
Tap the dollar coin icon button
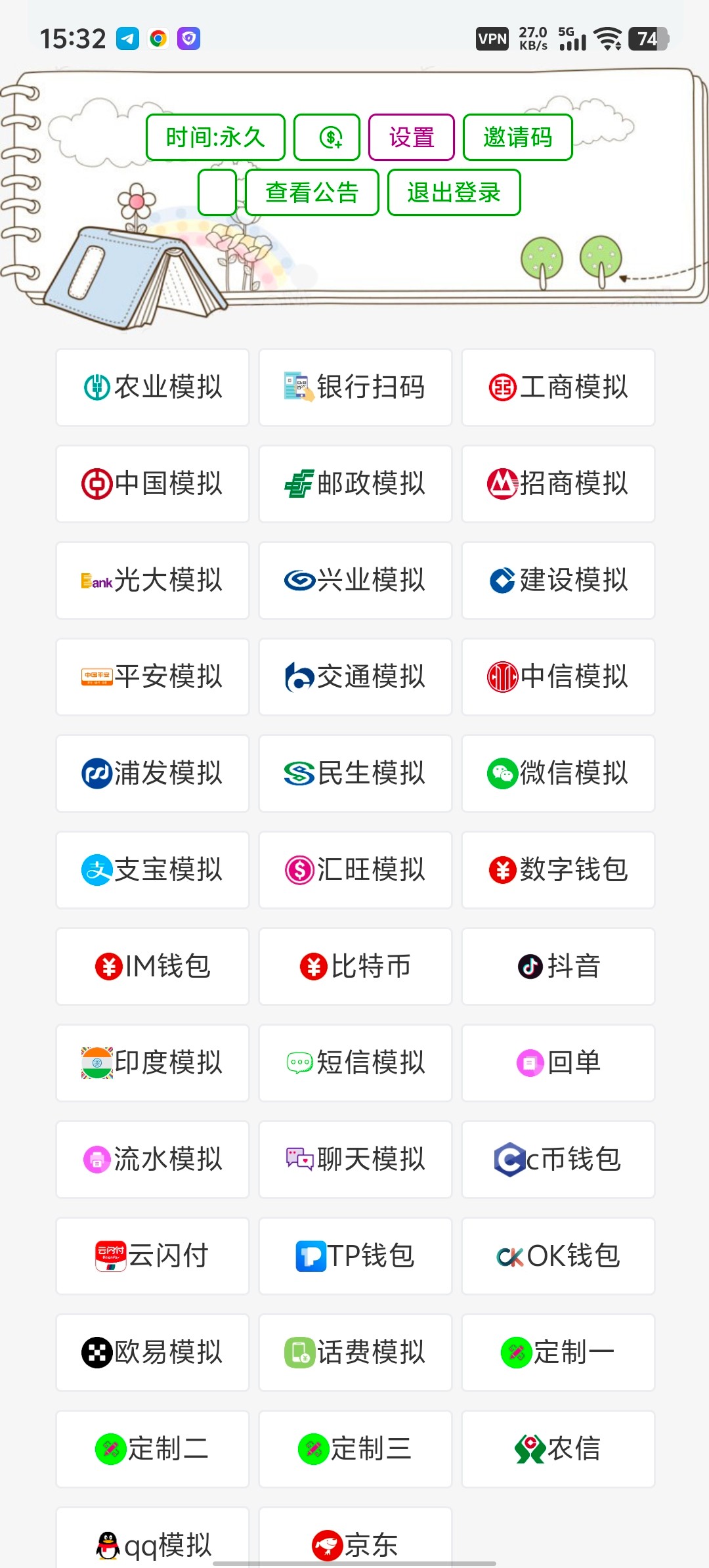click(327, 137)
